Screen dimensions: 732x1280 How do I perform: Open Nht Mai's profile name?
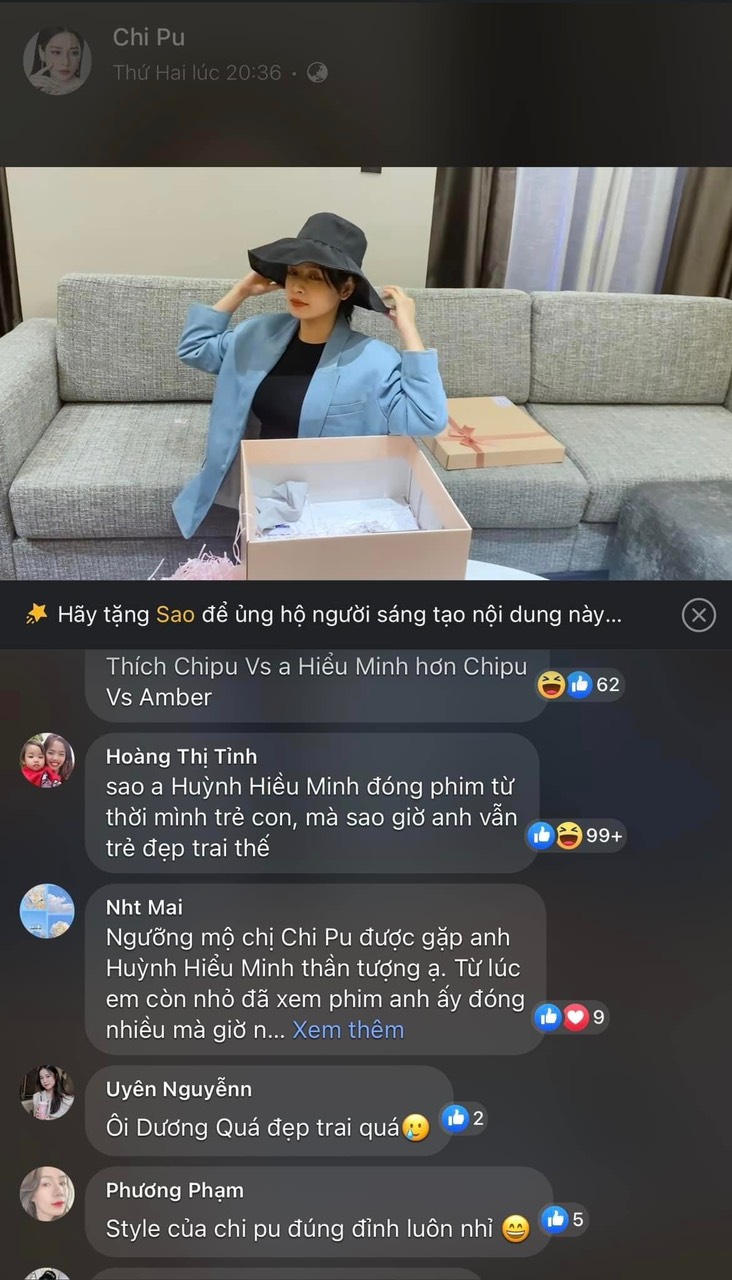144,907
